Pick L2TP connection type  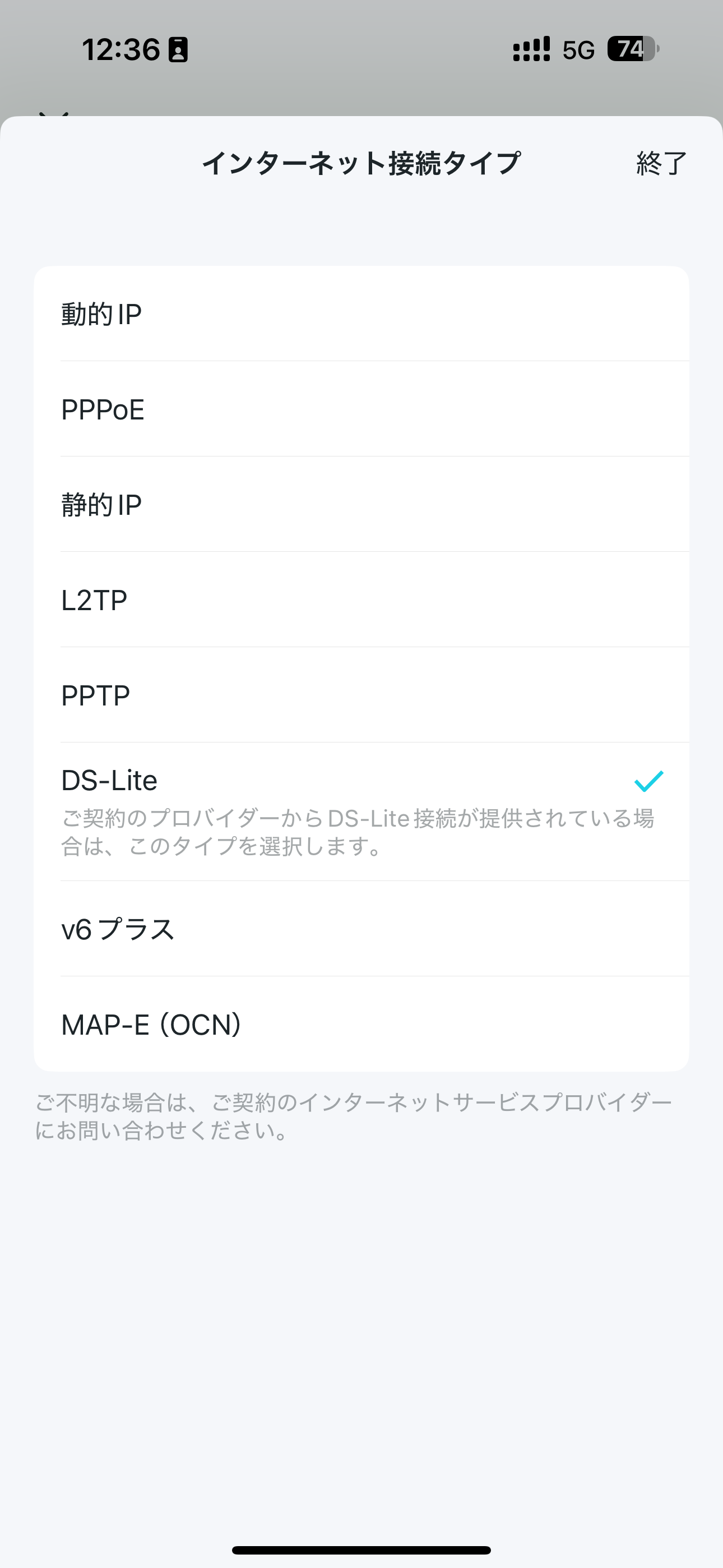361,599
